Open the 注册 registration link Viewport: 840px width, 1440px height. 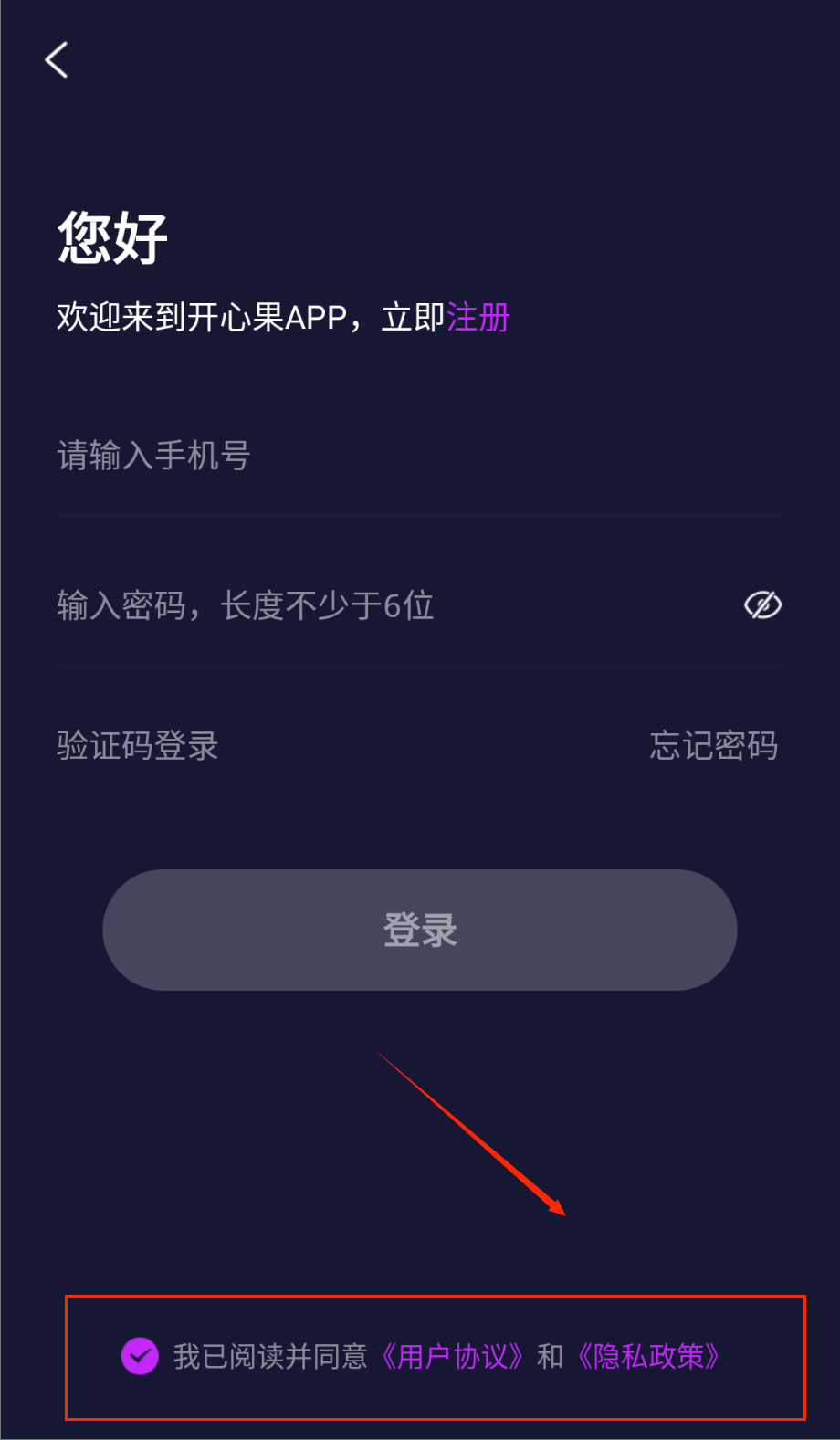pyautogui.click(x=478, y=318)
